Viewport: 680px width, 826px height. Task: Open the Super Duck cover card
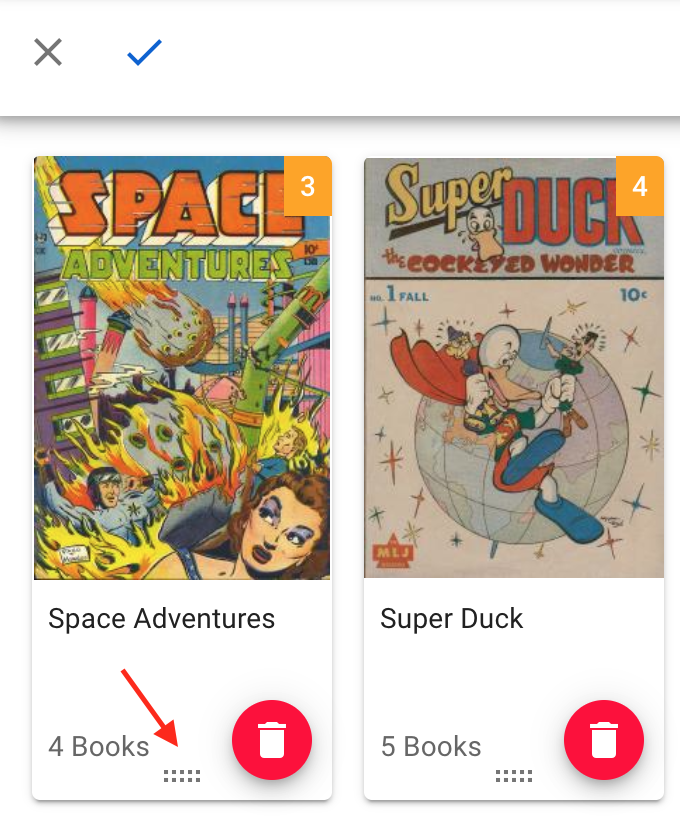tap(514, 368)
